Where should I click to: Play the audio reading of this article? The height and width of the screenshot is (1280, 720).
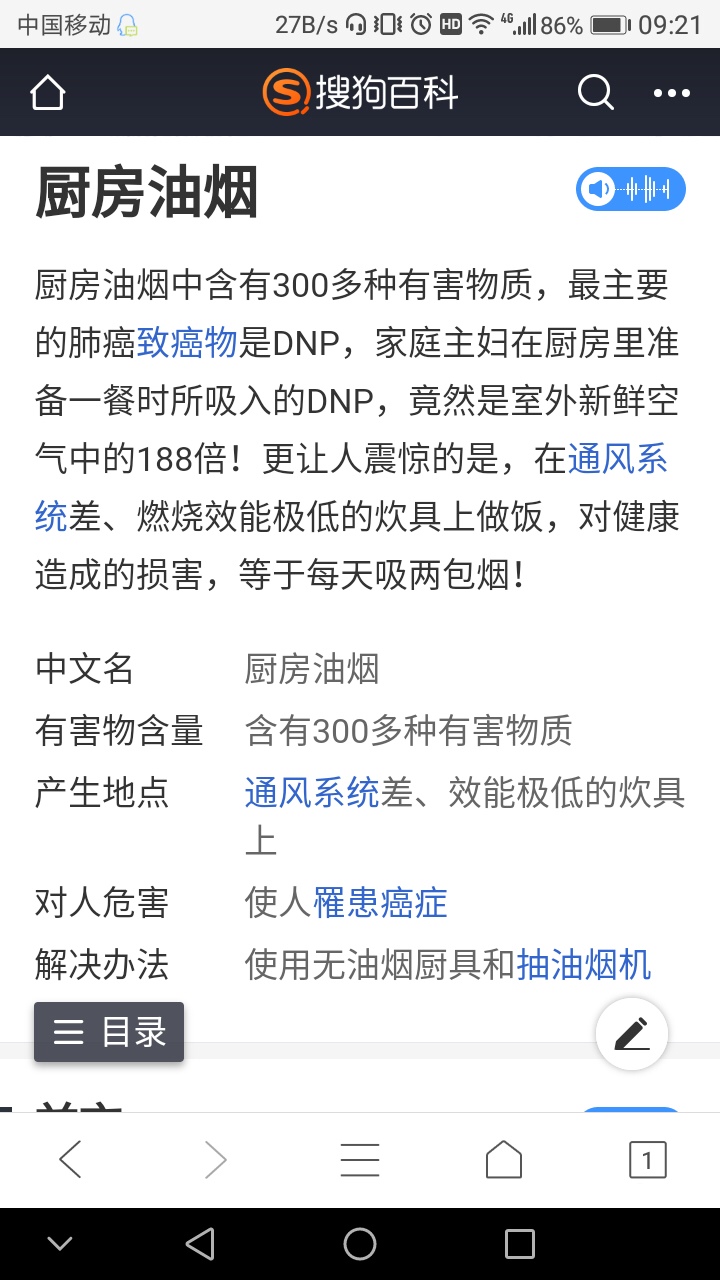point(630,189)
